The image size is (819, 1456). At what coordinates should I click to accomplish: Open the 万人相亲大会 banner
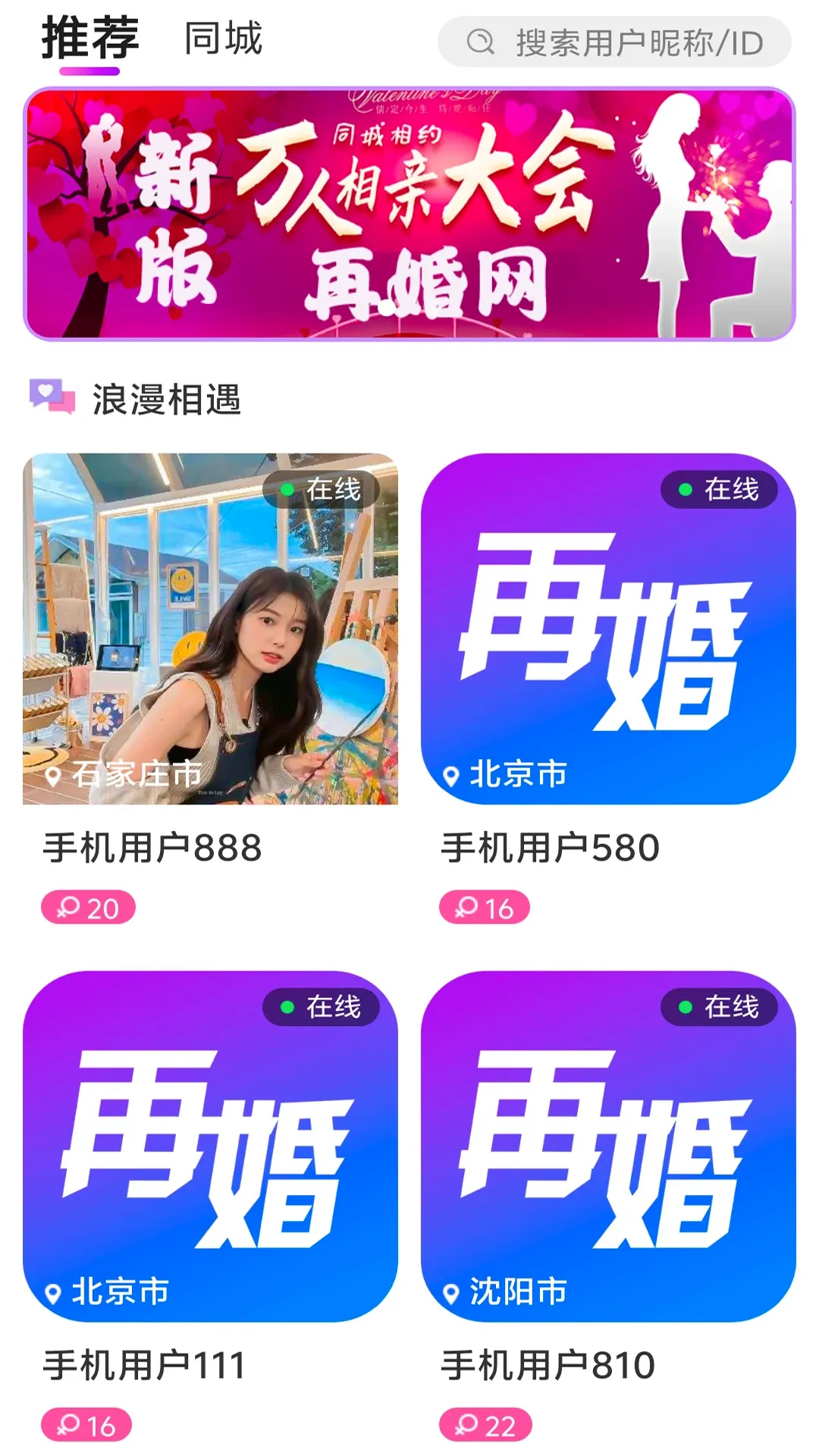point(409,215)
